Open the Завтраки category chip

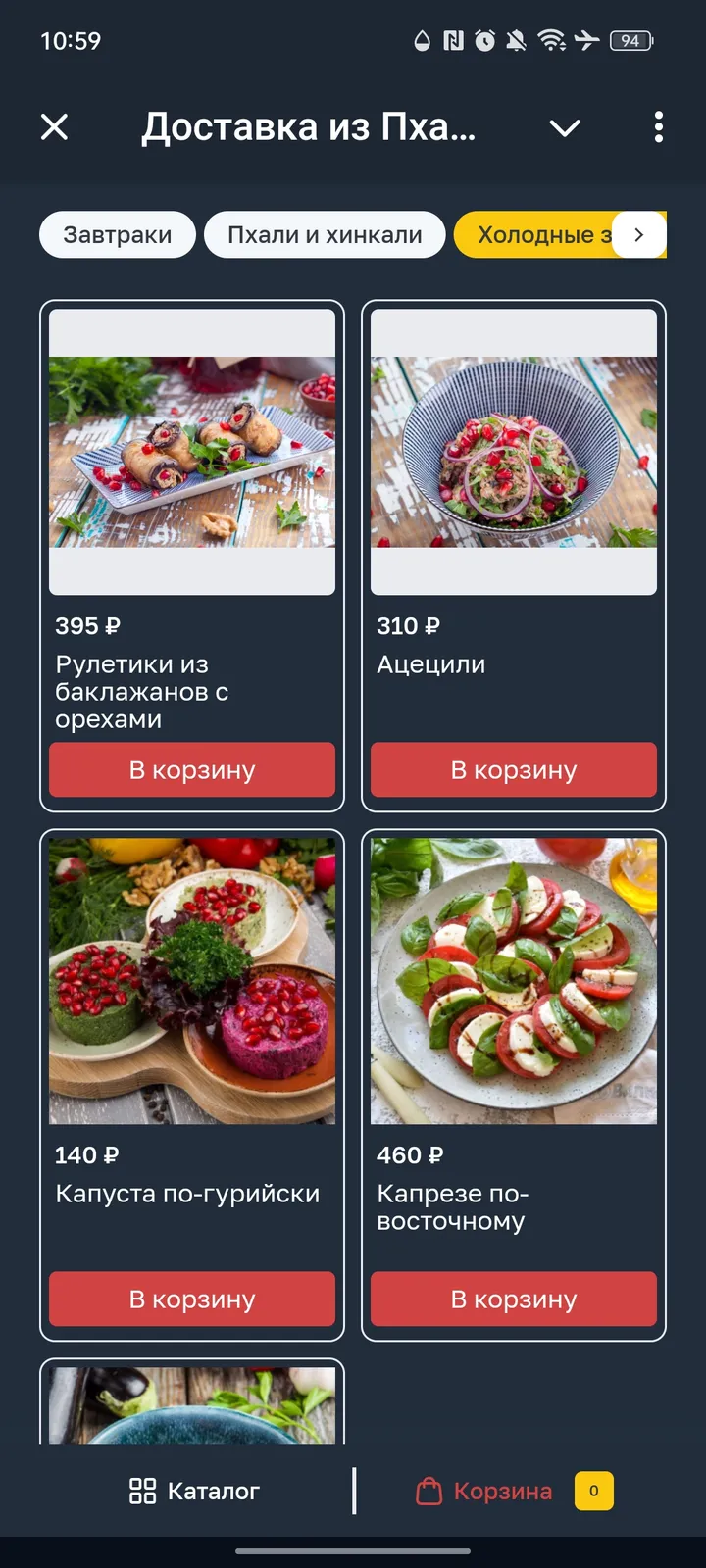pos(117,234)
